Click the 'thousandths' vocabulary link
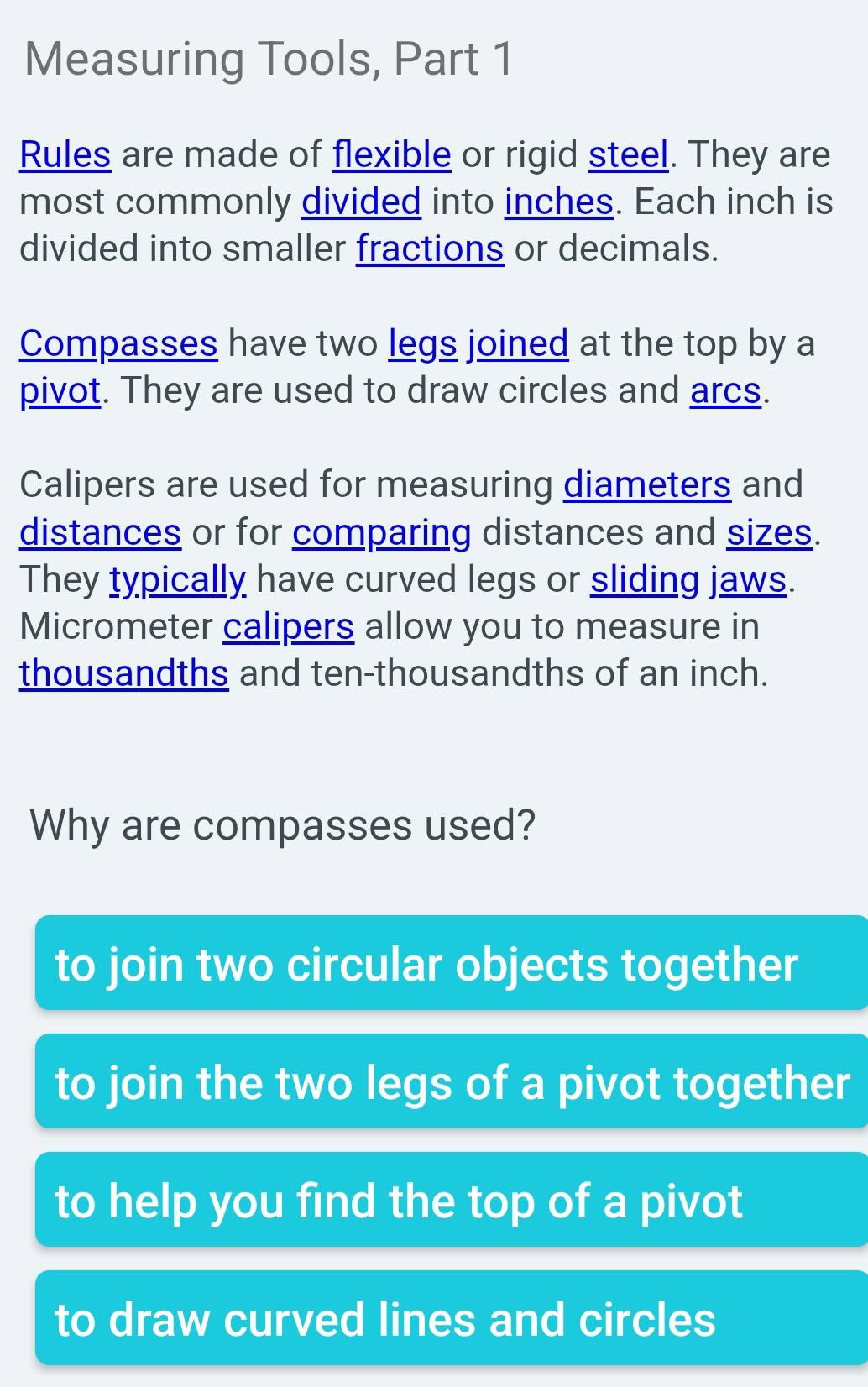Image resolution: width=868 pixels, height=1387 pixels. 123,673
